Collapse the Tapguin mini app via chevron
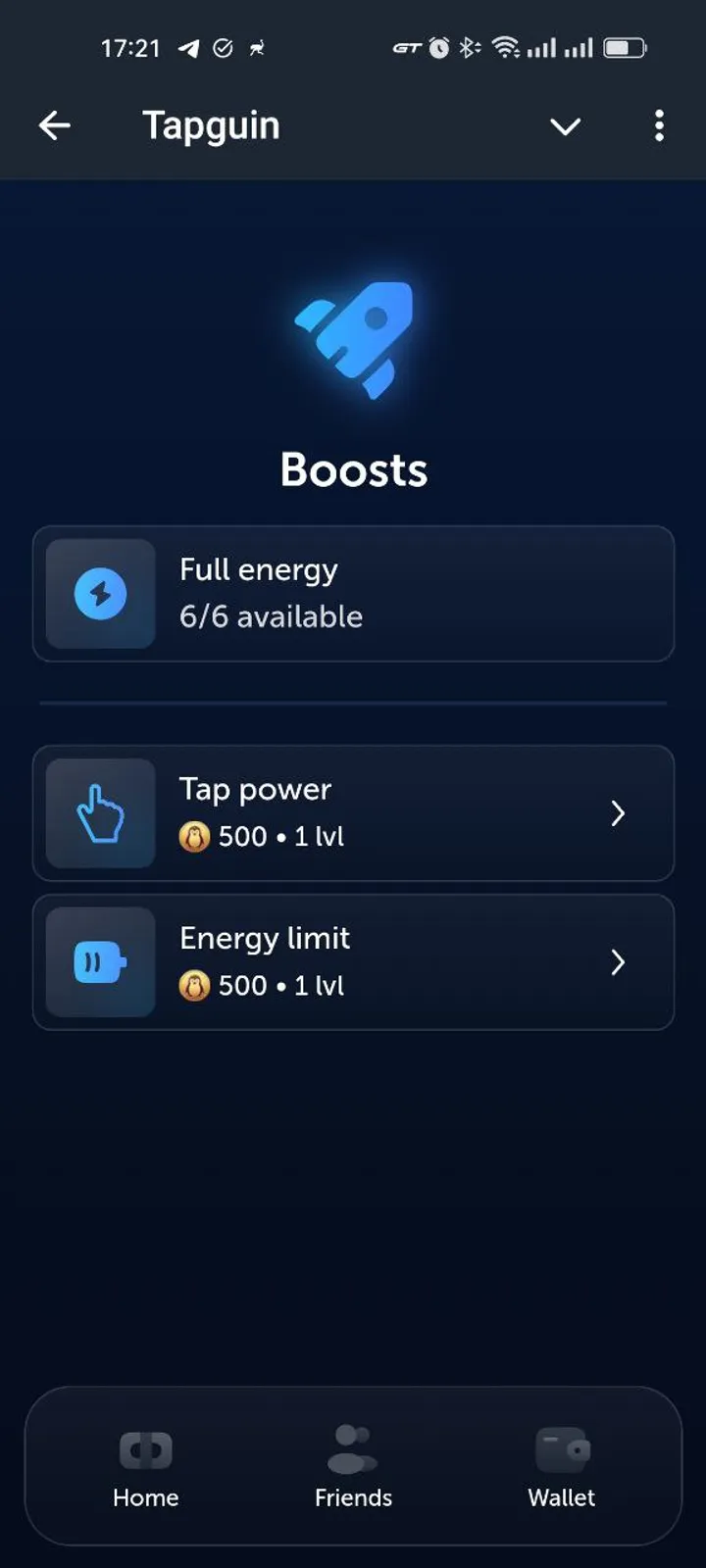The width and height of the screenshot is (706, 1568). [x=565, y=126]
